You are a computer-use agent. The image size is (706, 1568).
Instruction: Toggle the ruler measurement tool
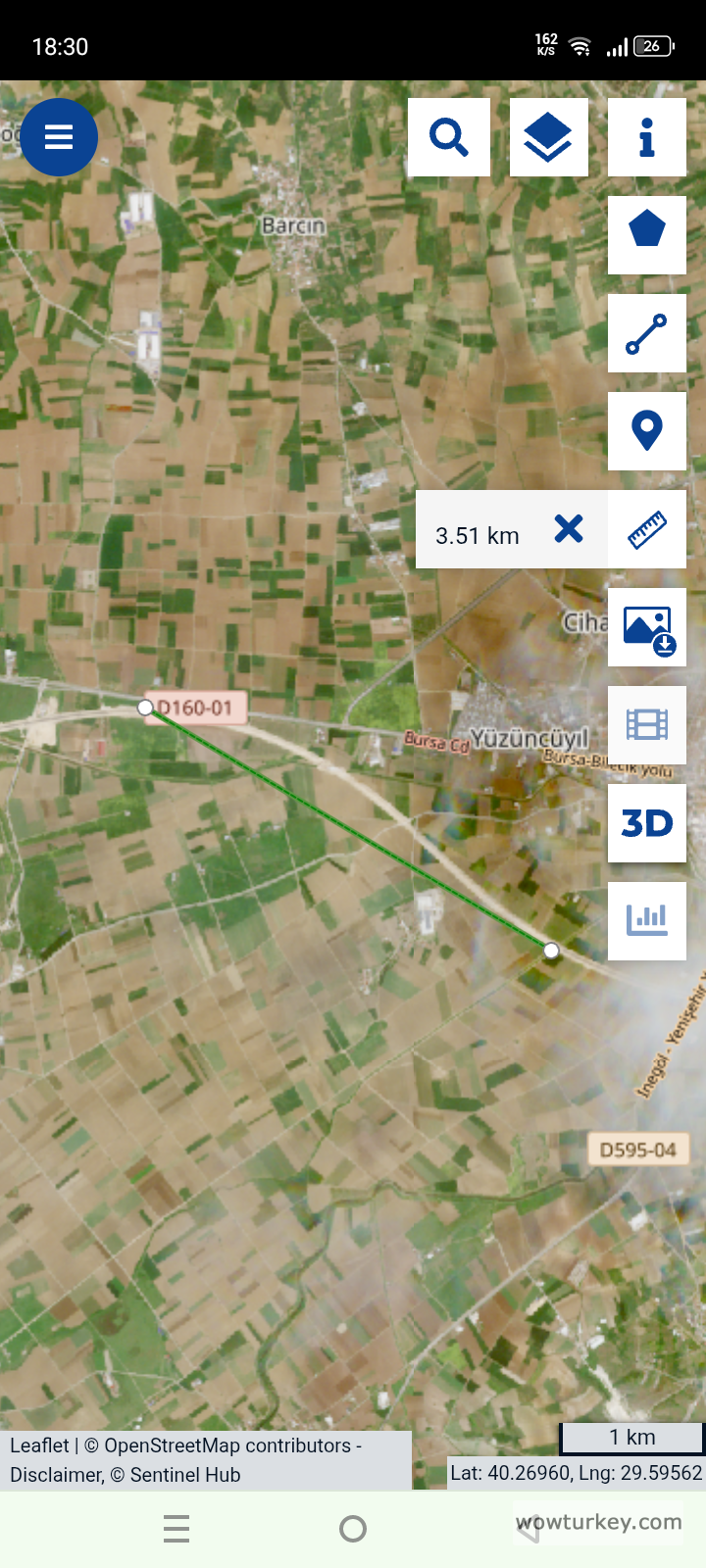tap(646, 529)
